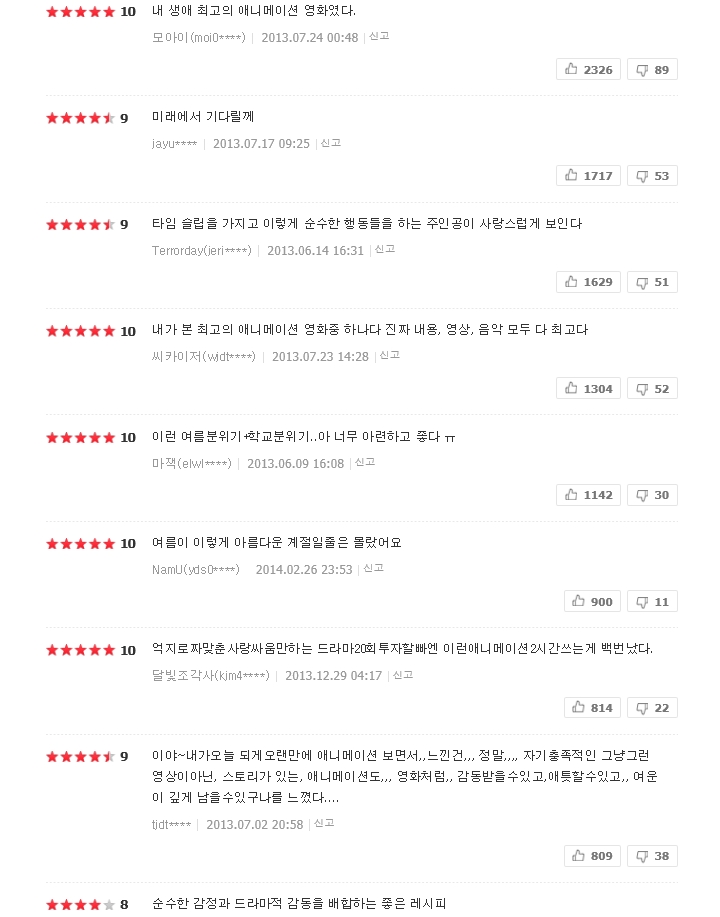
Task: Like 마잭's review with 1142 likes
Action: point(588,495)
